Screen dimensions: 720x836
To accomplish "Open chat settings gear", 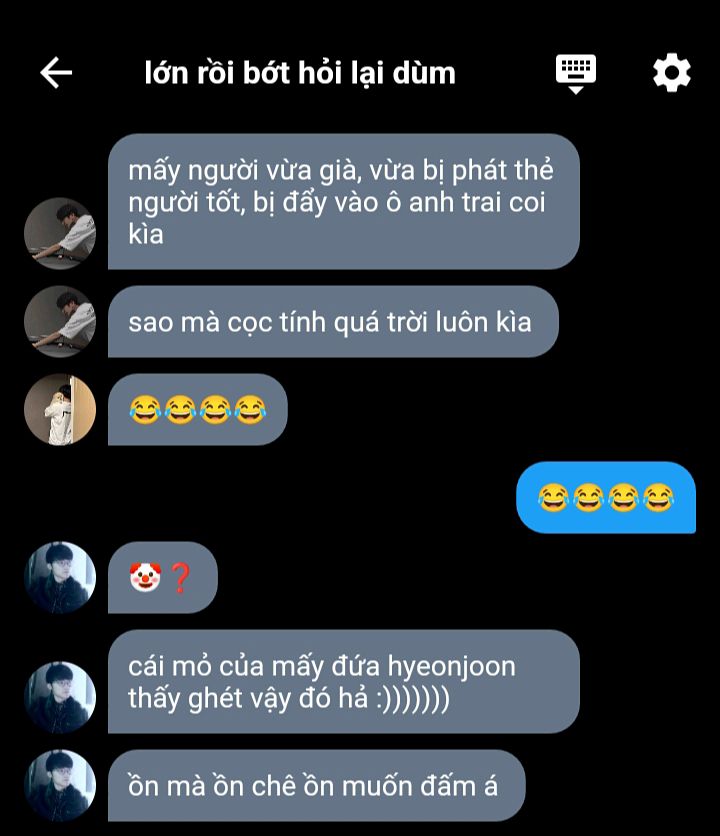I will (x=672, y=73).
